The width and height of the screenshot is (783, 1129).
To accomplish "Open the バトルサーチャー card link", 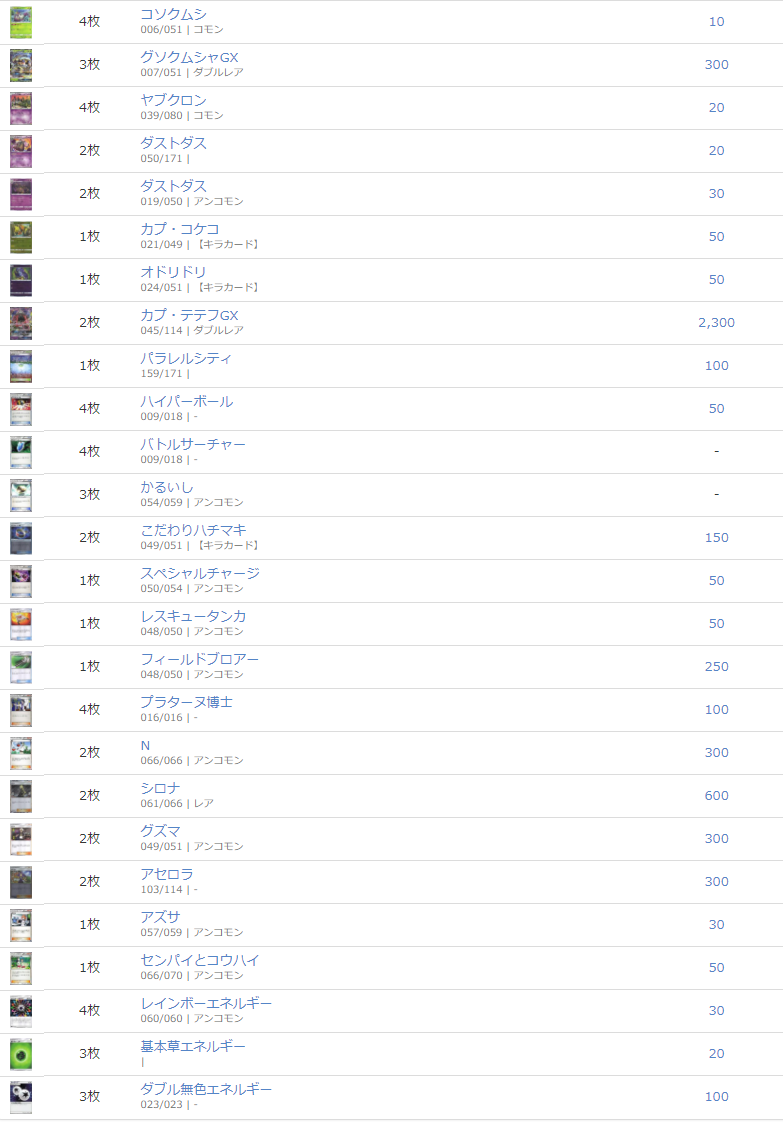I will 192,444.
